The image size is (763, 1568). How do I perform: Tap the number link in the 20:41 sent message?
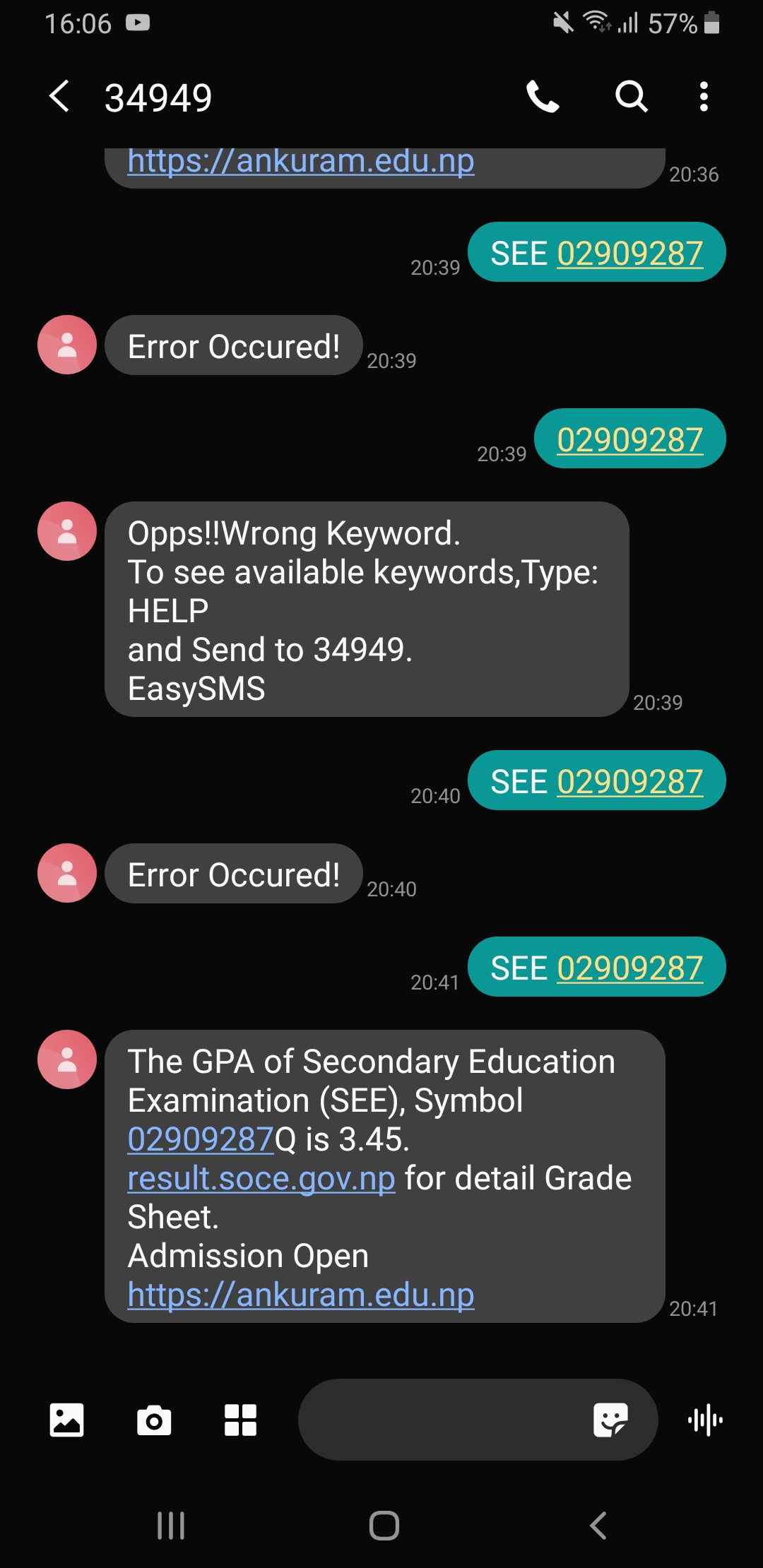(629, 968)
